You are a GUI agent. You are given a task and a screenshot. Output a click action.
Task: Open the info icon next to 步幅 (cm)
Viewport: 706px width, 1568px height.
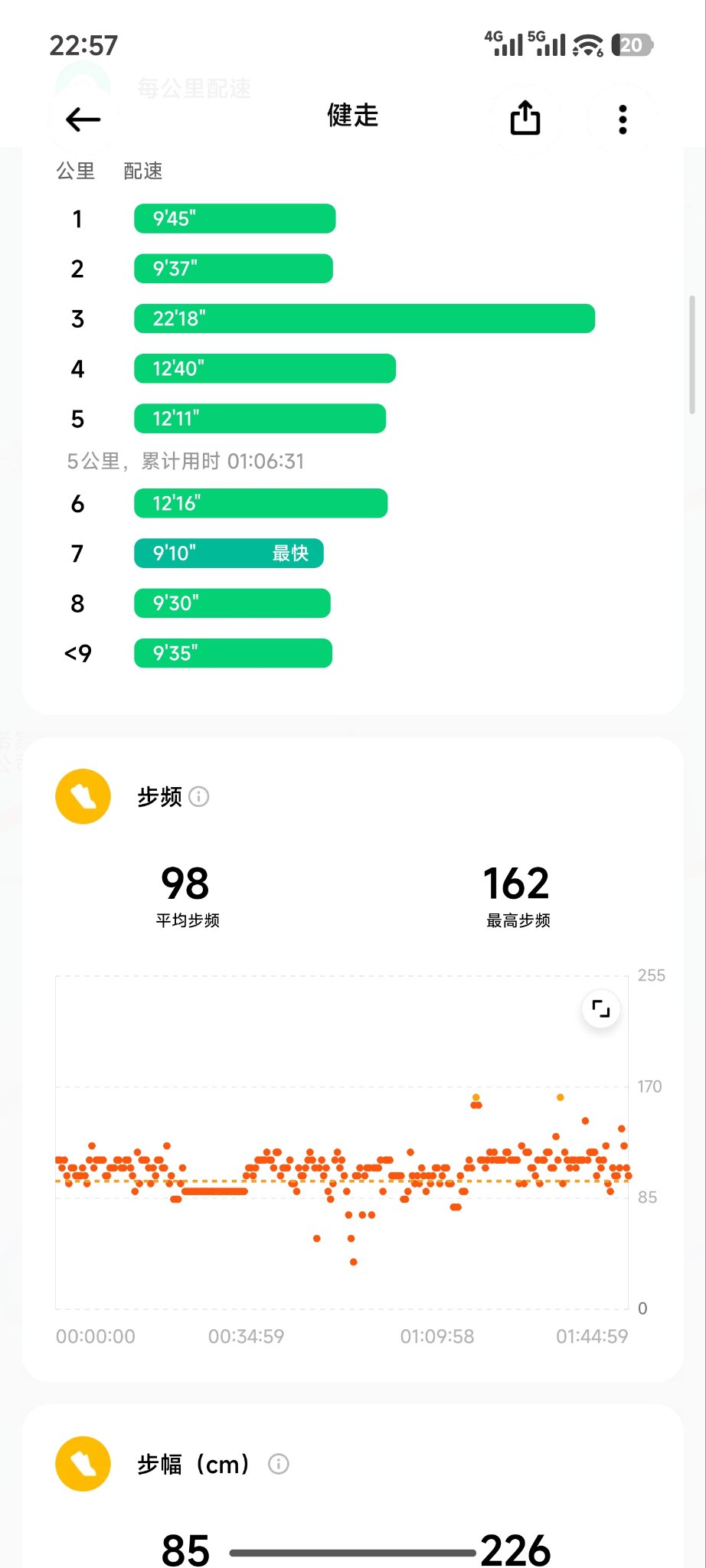[279, 1465]
